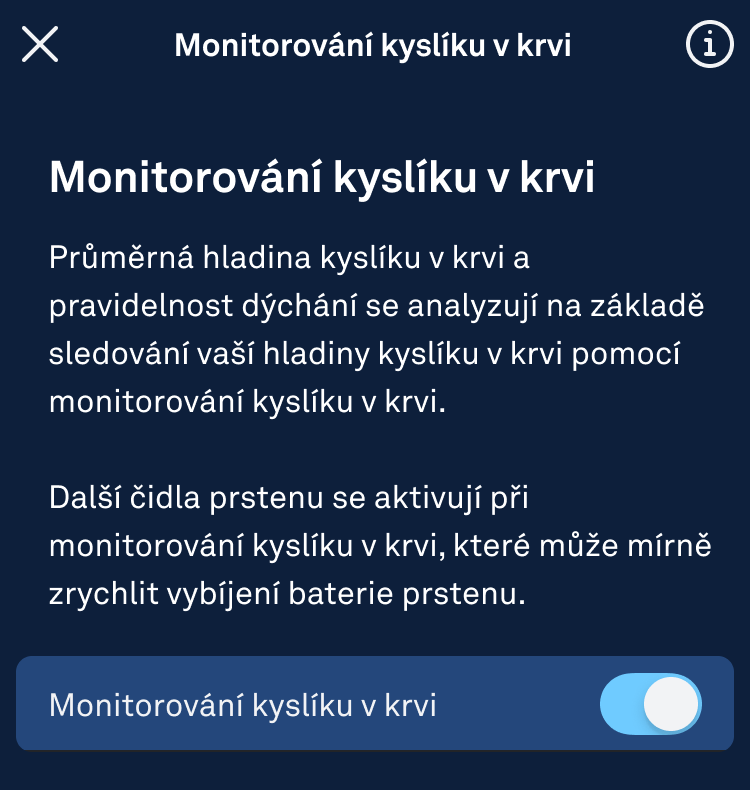Disable the Monitorování kyslíku v krvi switch

(651, 704)
